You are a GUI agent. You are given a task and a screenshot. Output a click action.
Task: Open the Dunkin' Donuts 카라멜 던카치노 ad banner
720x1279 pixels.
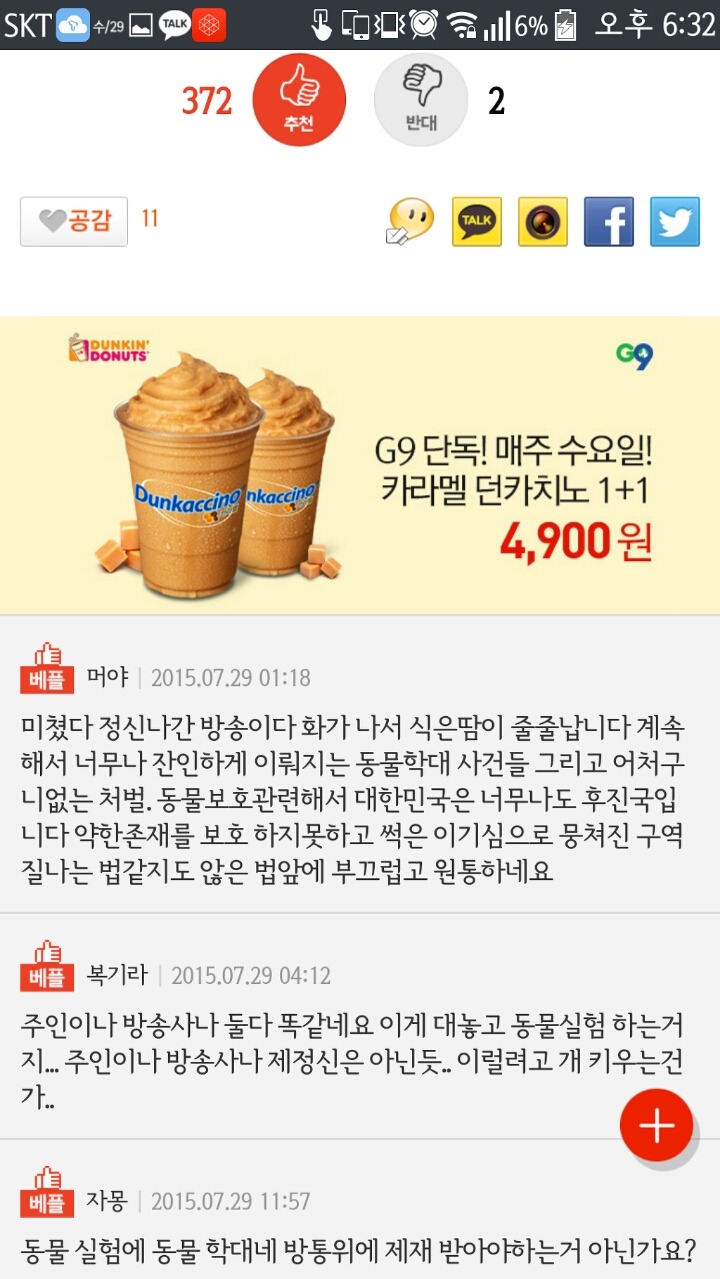point(360,465)
